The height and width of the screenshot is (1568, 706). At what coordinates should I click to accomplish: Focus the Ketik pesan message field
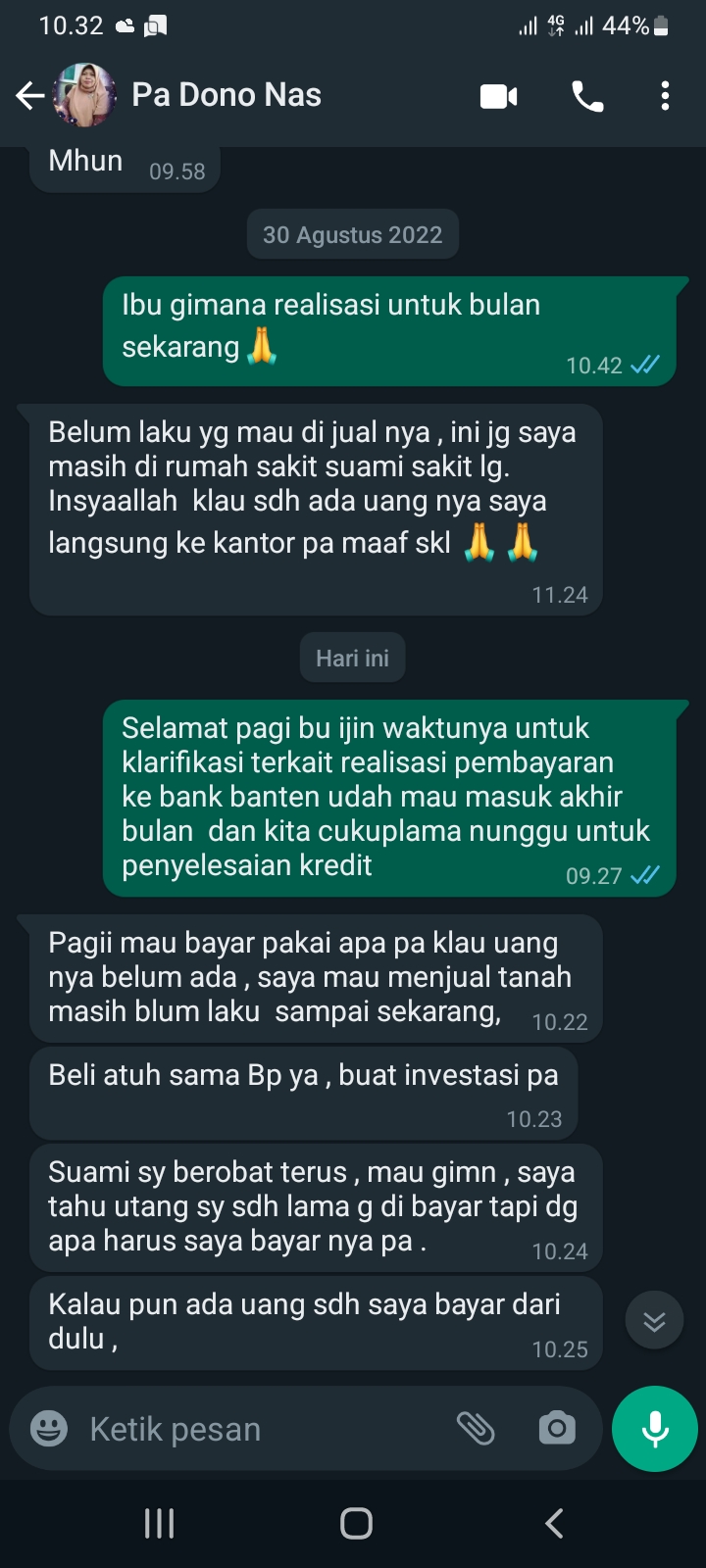[255, 1429]
